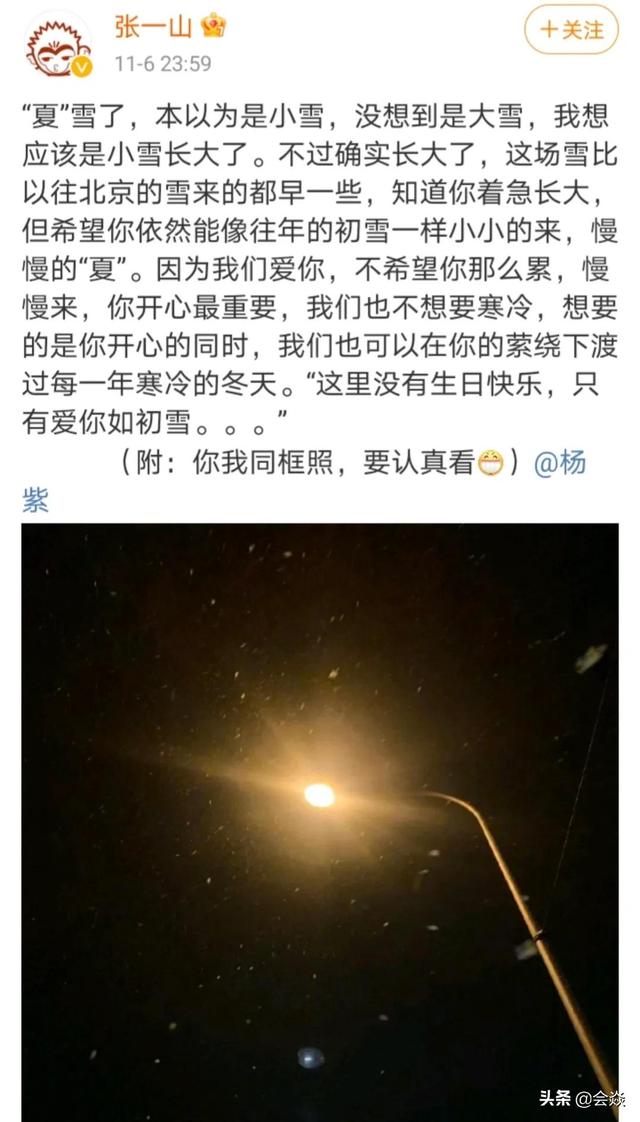Open the username 张一山 profile link

coord(152,25)
